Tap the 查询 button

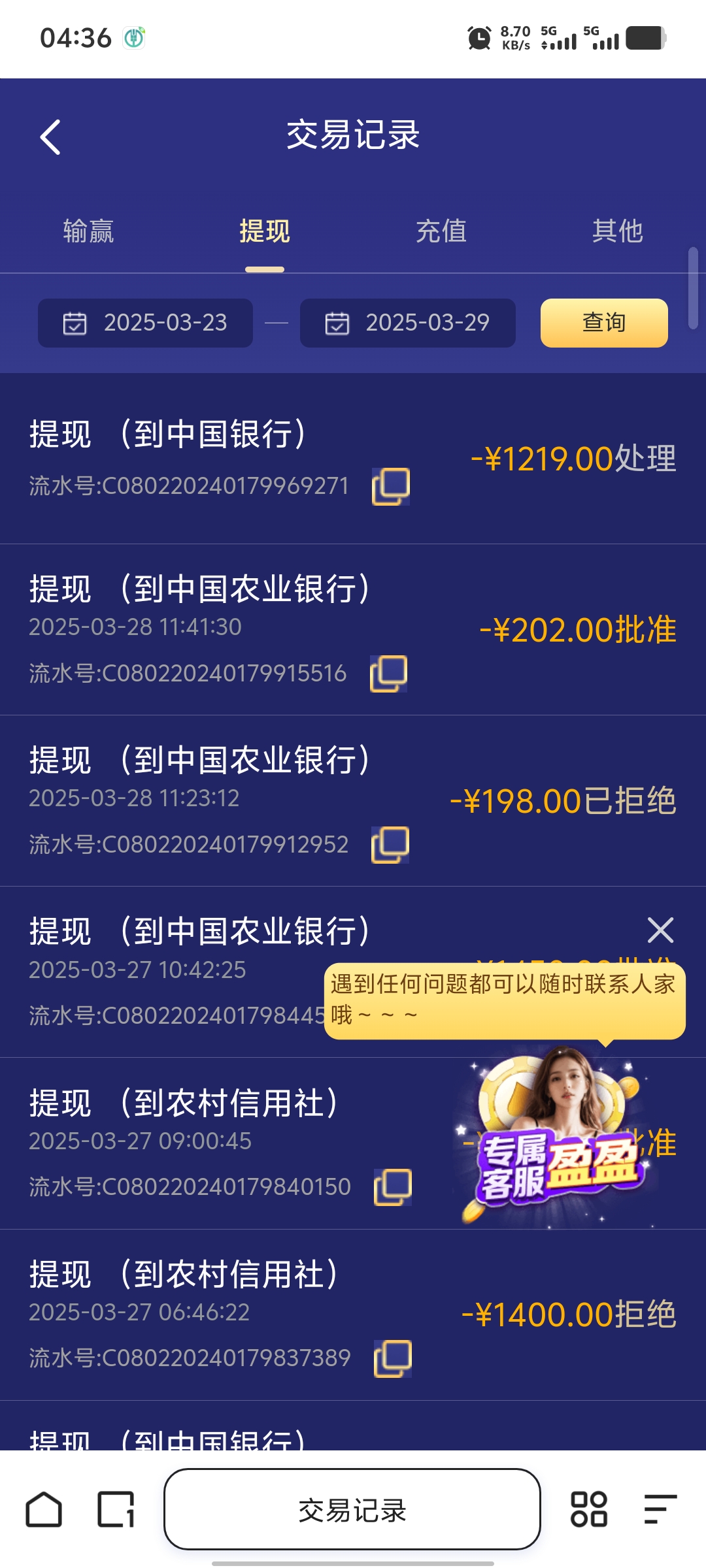pyautogui.click(x=603, y=323)
